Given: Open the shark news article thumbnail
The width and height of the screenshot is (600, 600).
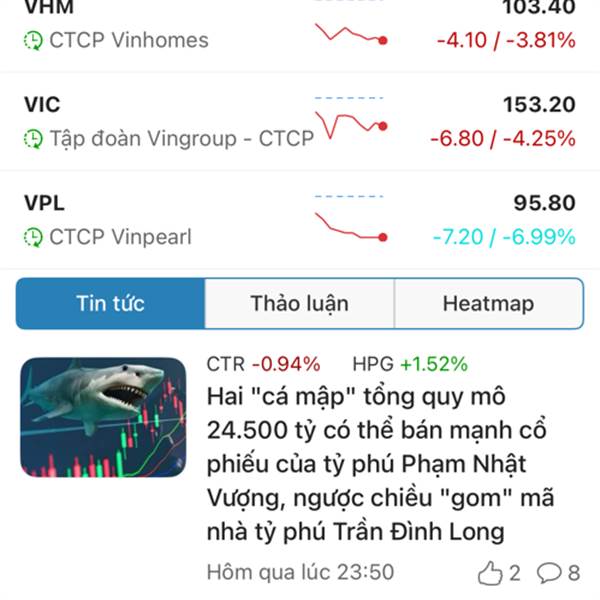Looking at the screenshot, I should coord(103,417).
